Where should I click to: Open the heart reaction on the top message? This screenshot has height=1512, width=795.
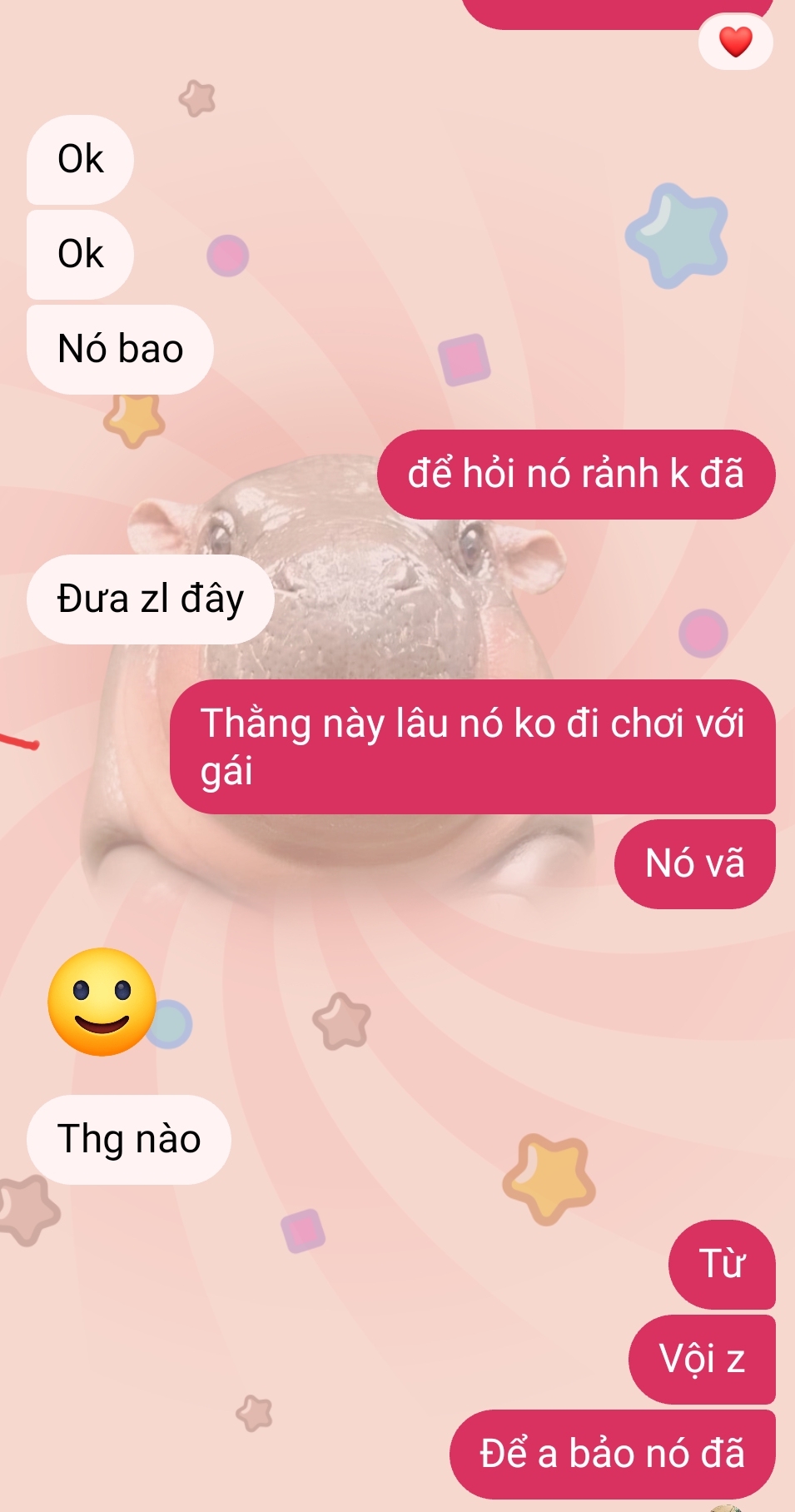735,42
